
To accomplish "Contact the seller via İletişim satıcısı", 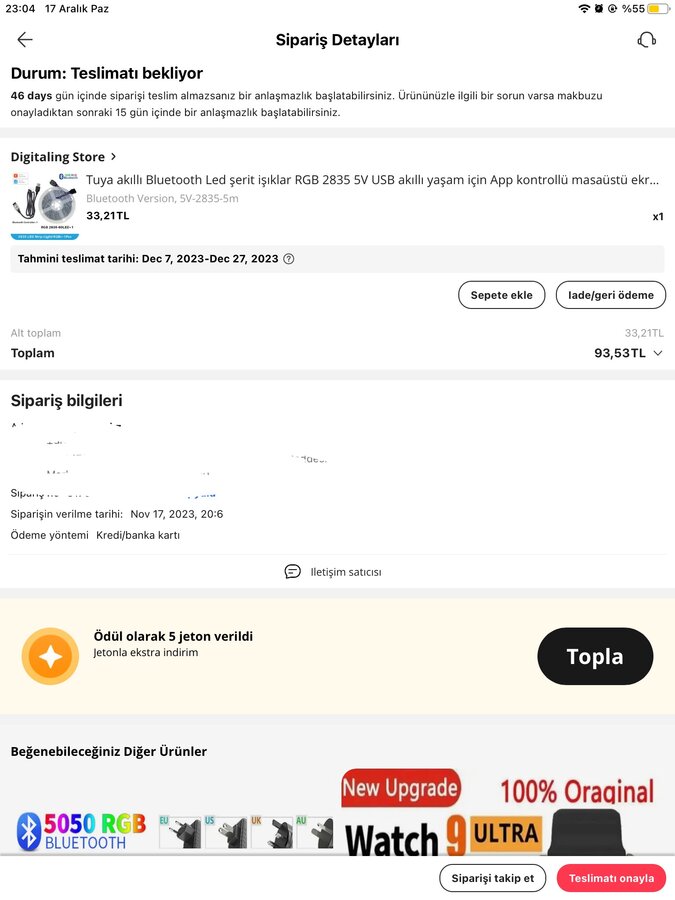I will tap(333, 572).
